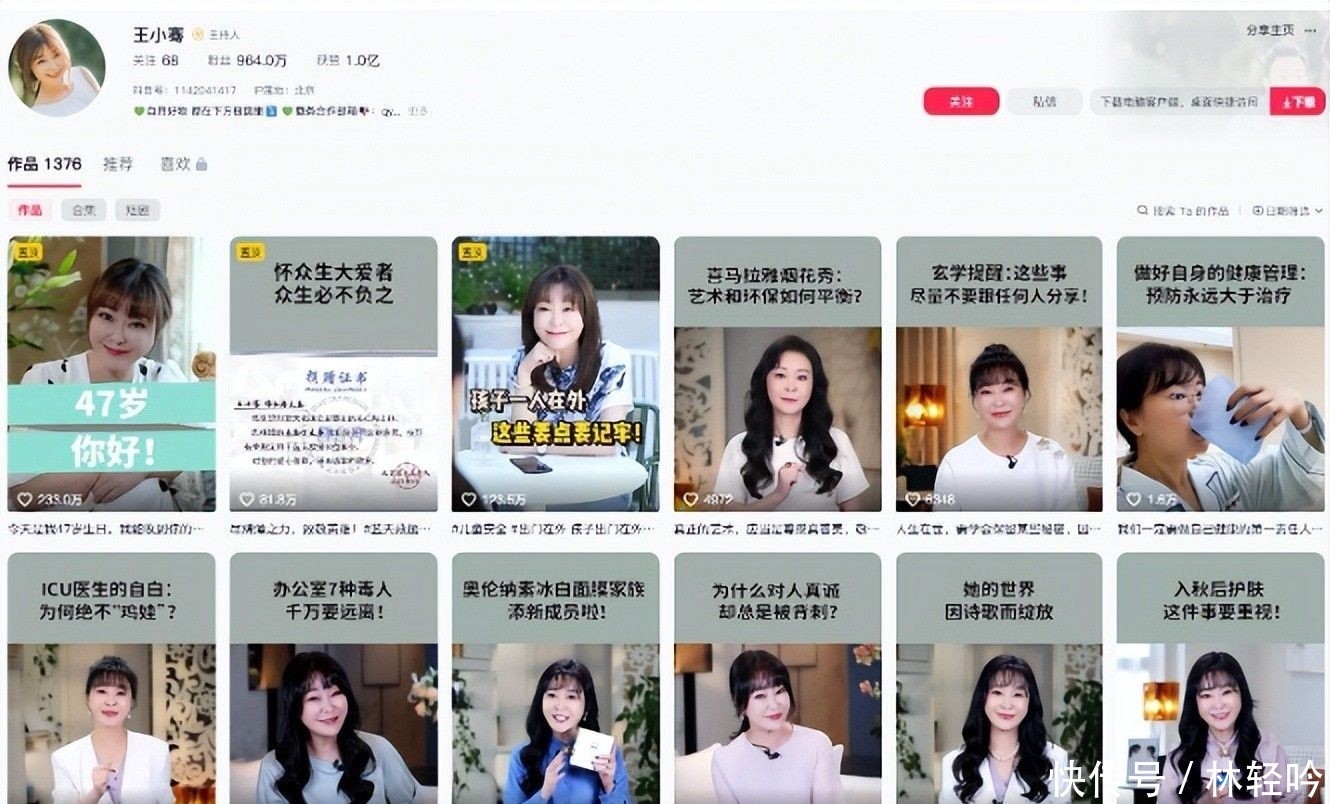Open the 做好自身的健康管理 video

click(x=1220, y=374)
